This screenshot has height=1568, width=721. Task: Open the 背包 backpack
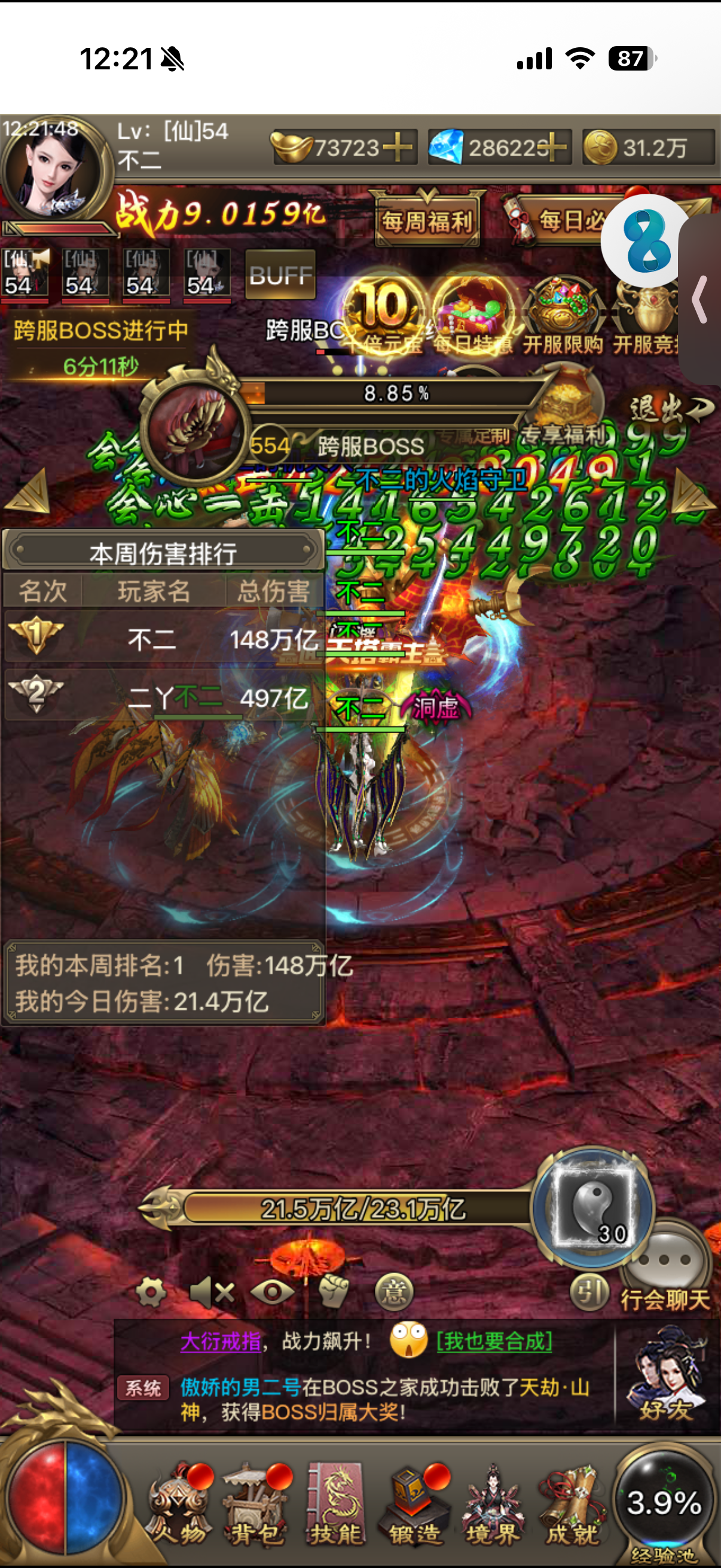coord(255,1505)
